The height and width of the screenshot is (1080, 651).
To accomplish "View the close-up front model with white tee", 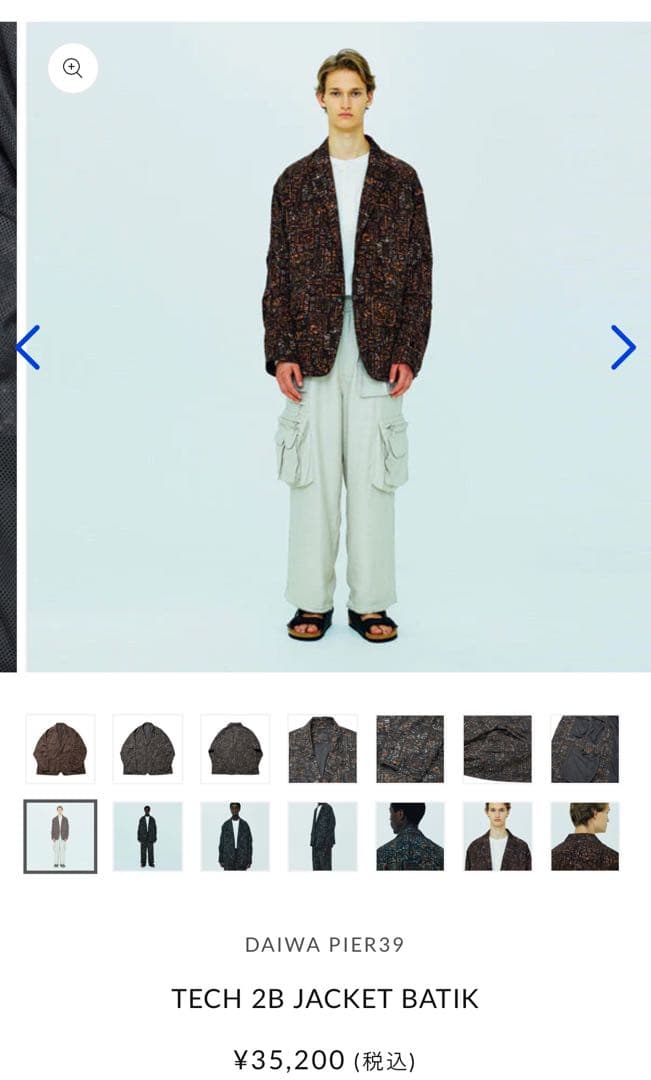I will pos(497,836).
